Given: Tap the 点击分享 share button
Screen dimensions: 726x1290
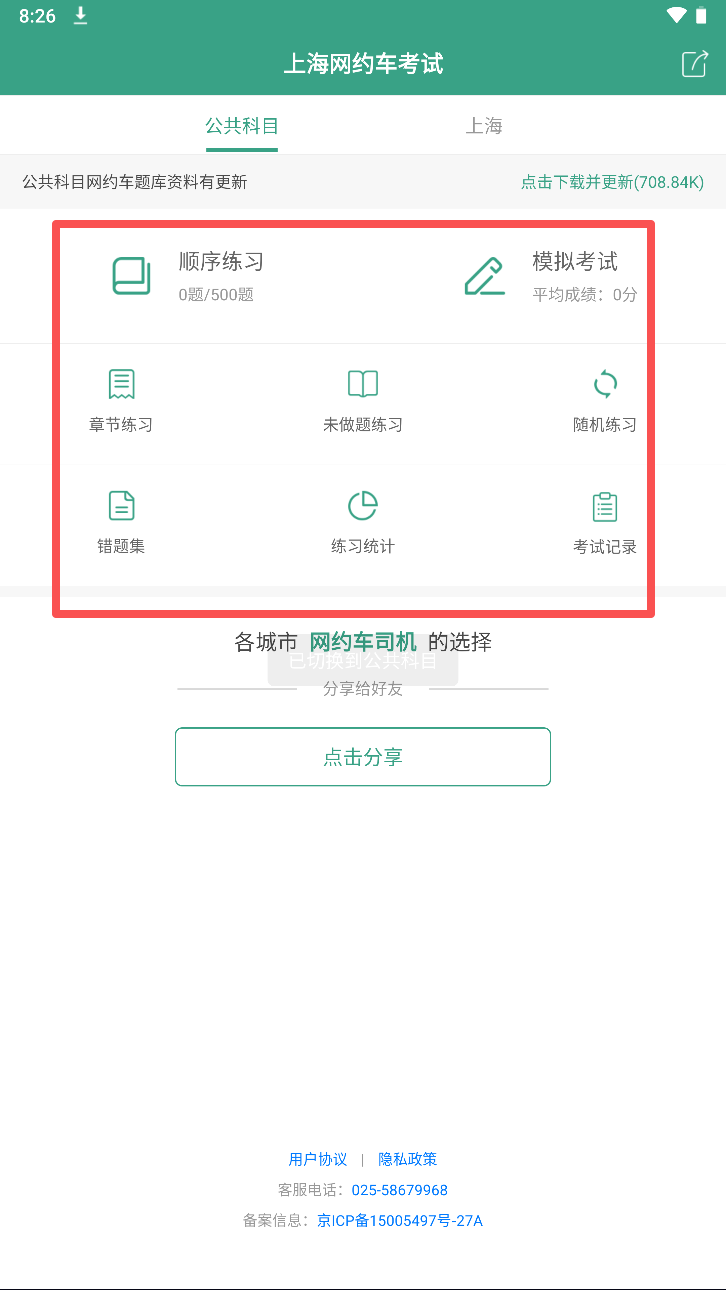Looking at the screenshot, I should [363, 757].
